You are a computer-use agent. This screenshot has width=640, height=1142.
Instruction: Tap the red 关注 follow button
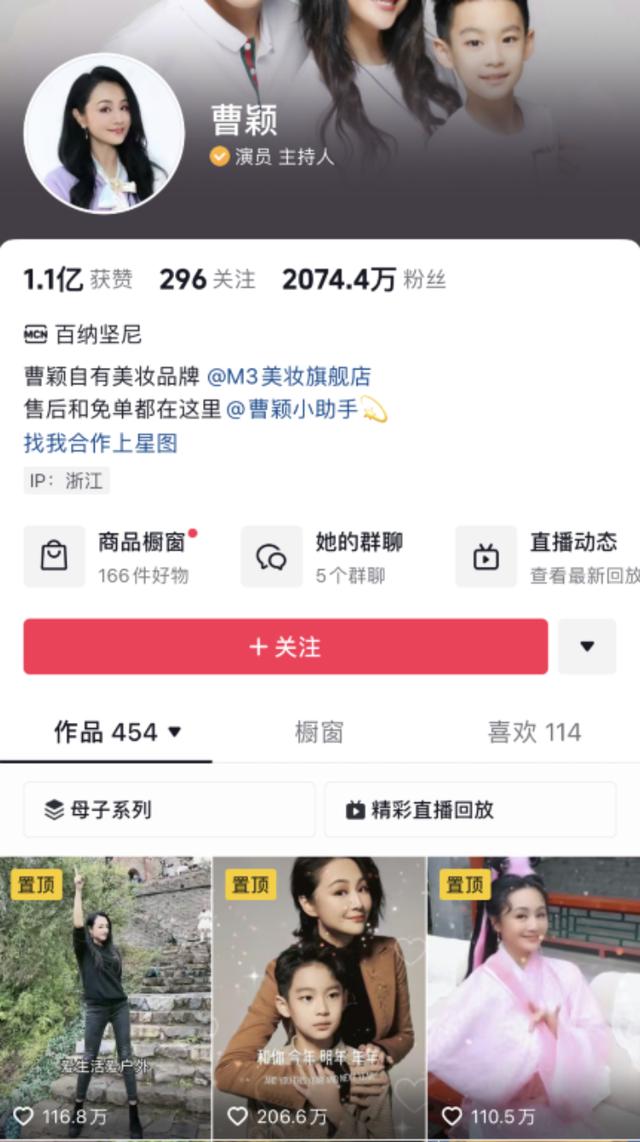point(285,647)
